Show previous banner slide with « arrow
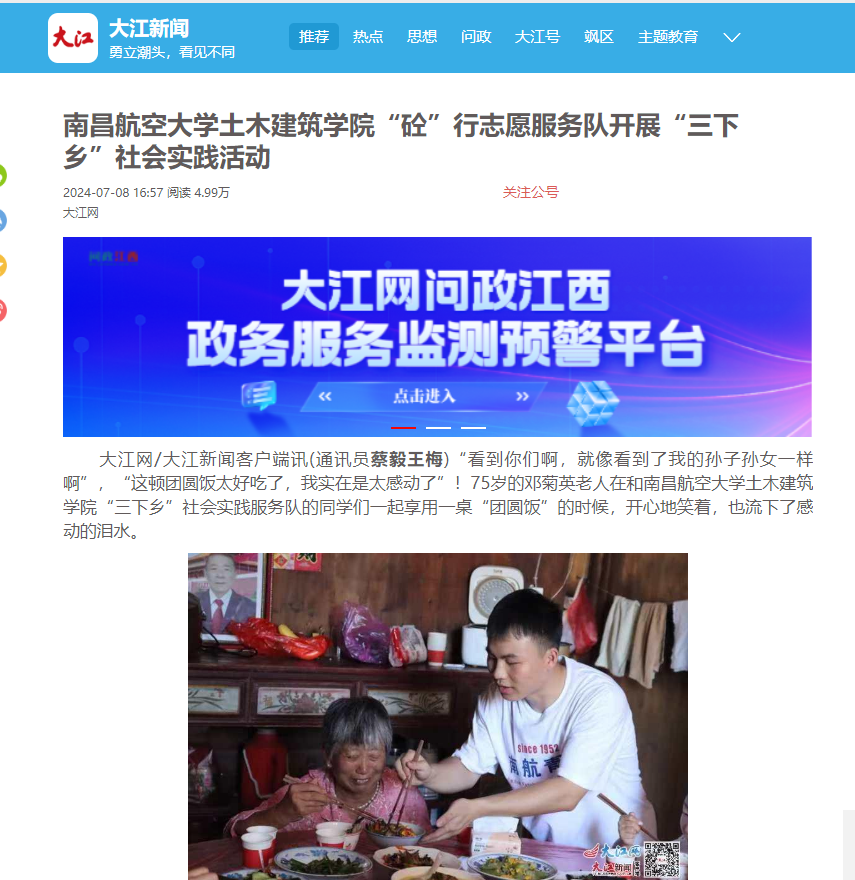 coord(325,396)
